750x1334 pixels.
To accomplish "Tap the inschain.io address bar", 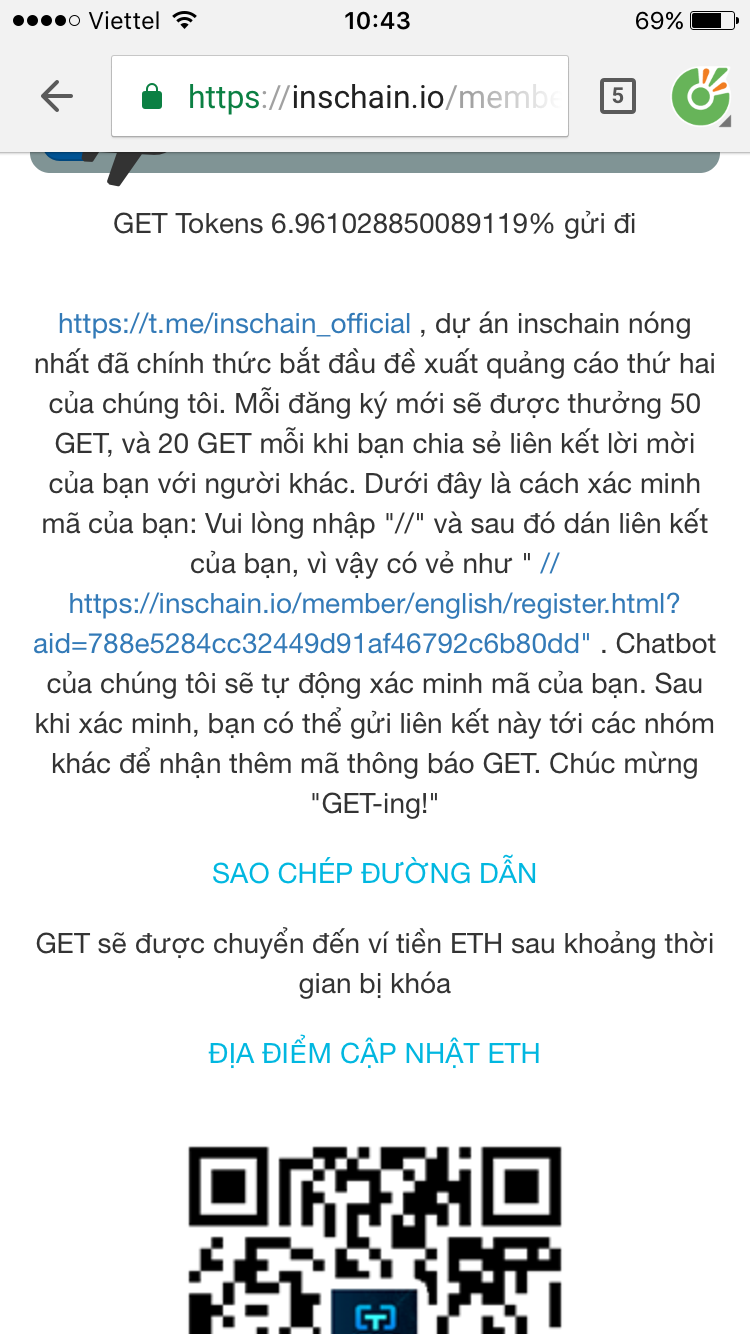I will tap(340, 96).
